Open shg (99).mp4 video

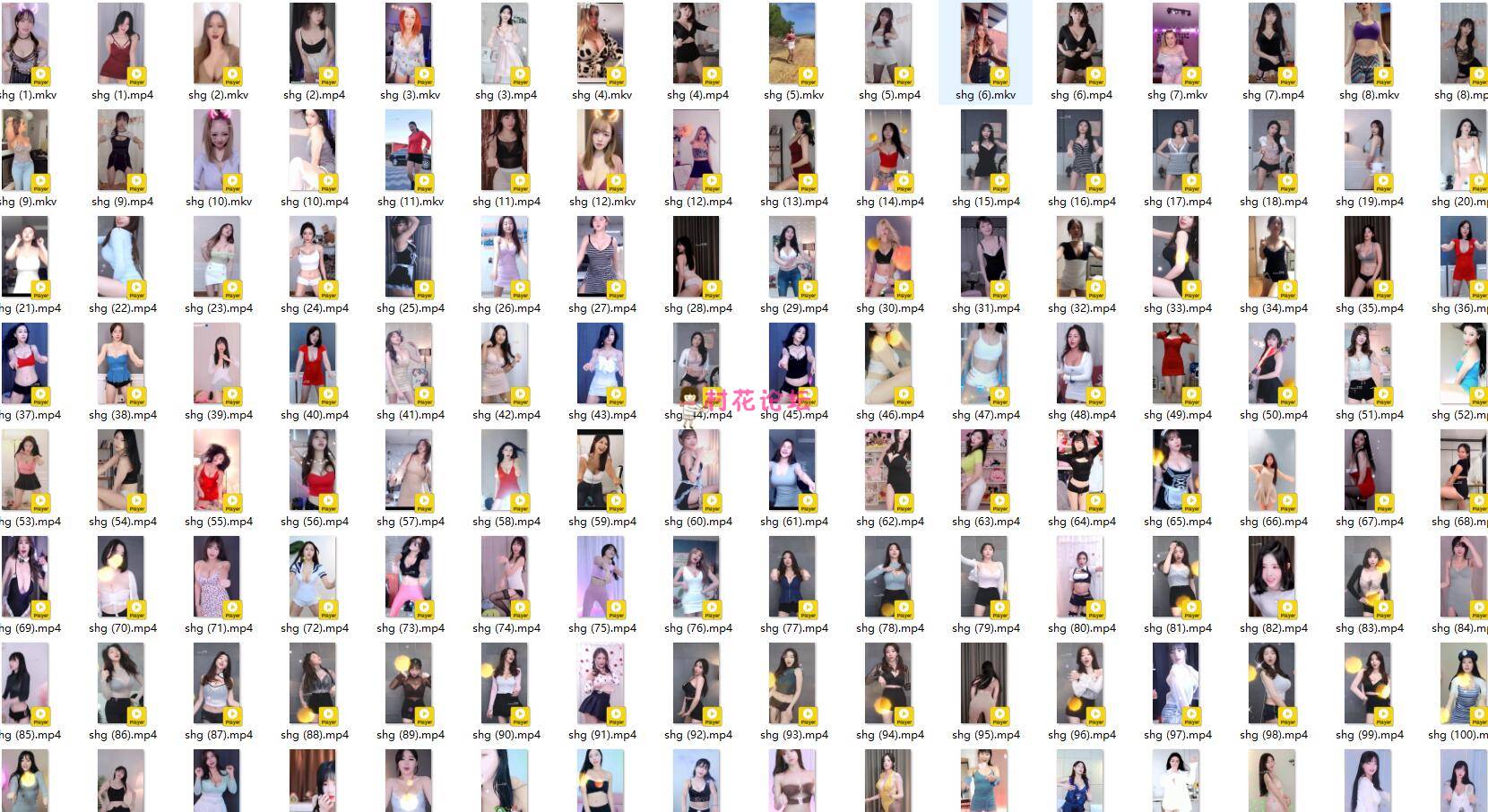pyautogui.click(x=1368, y=685)
